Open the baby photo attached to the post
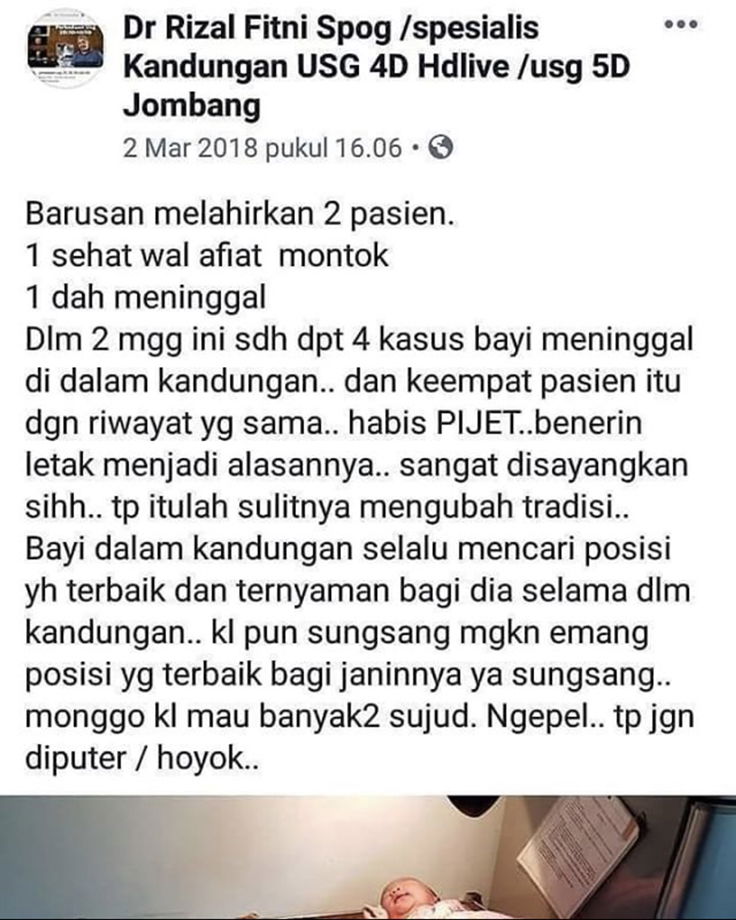 click(x=368, y=858)
